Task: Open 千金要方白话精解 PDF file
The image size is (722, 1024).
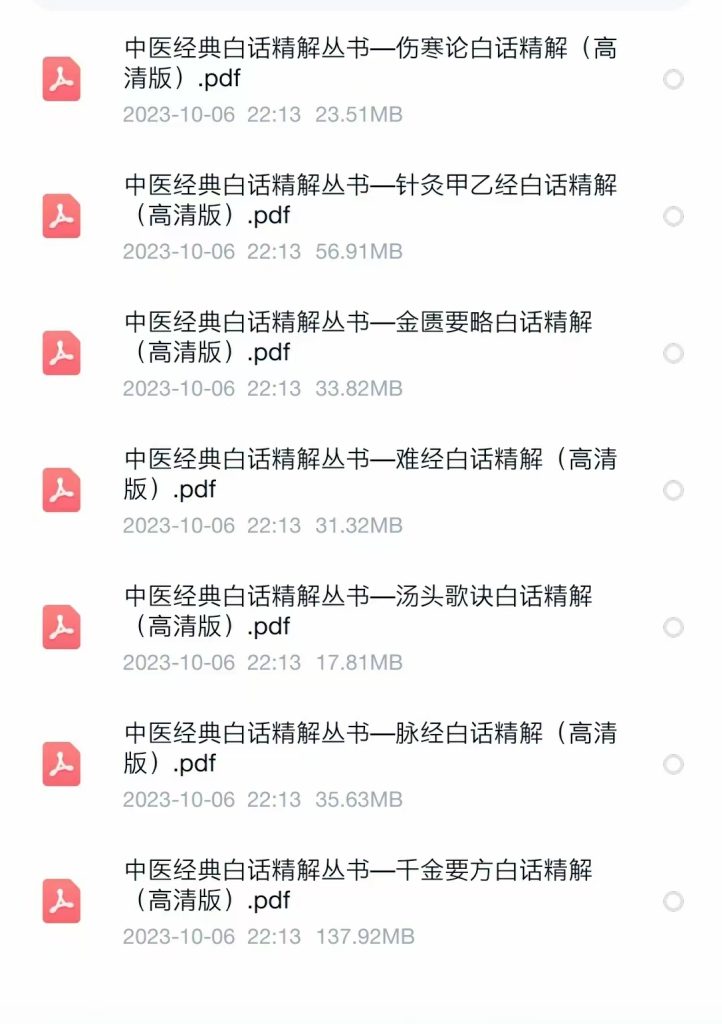Action: (x=370, y=885)
